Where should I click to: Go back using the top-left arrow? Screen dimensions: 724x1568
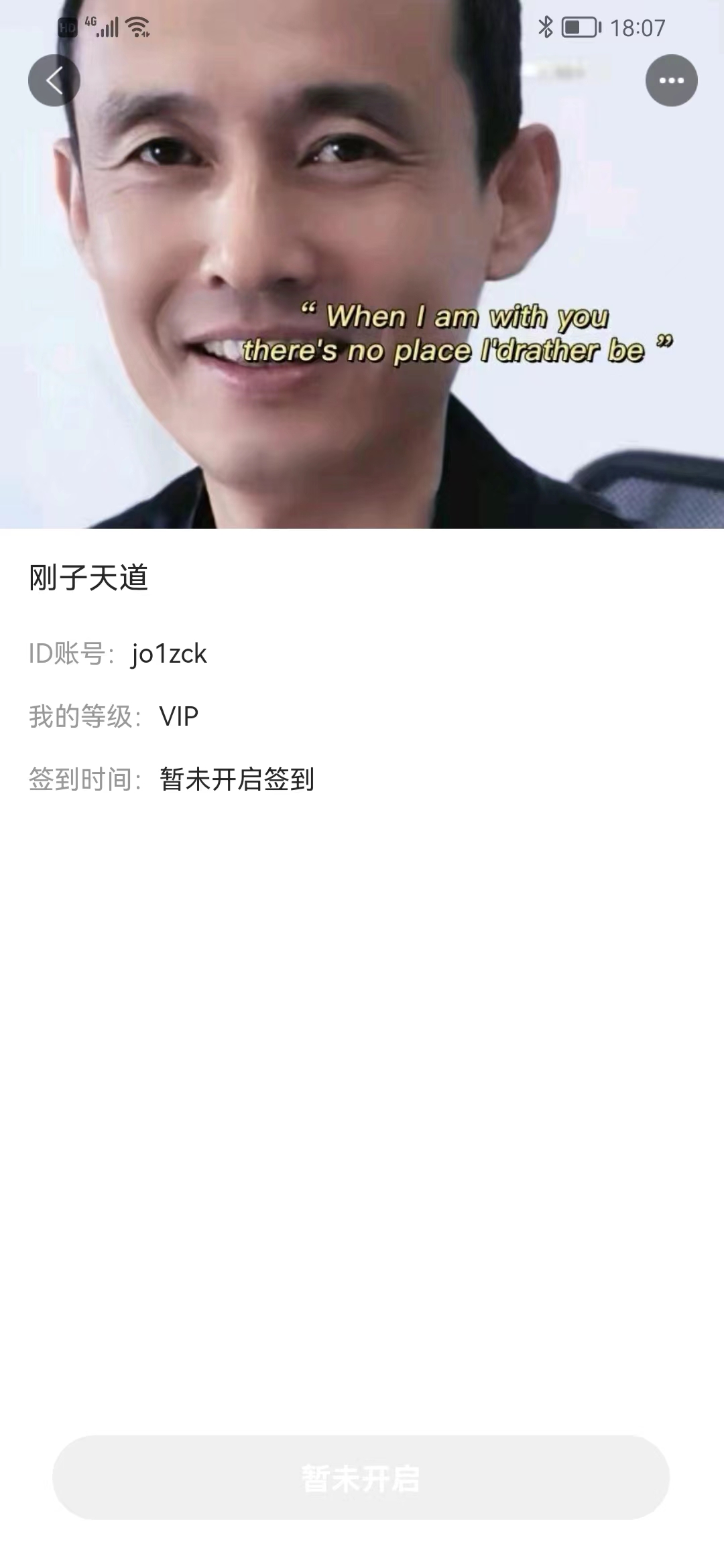click(54, 80)
